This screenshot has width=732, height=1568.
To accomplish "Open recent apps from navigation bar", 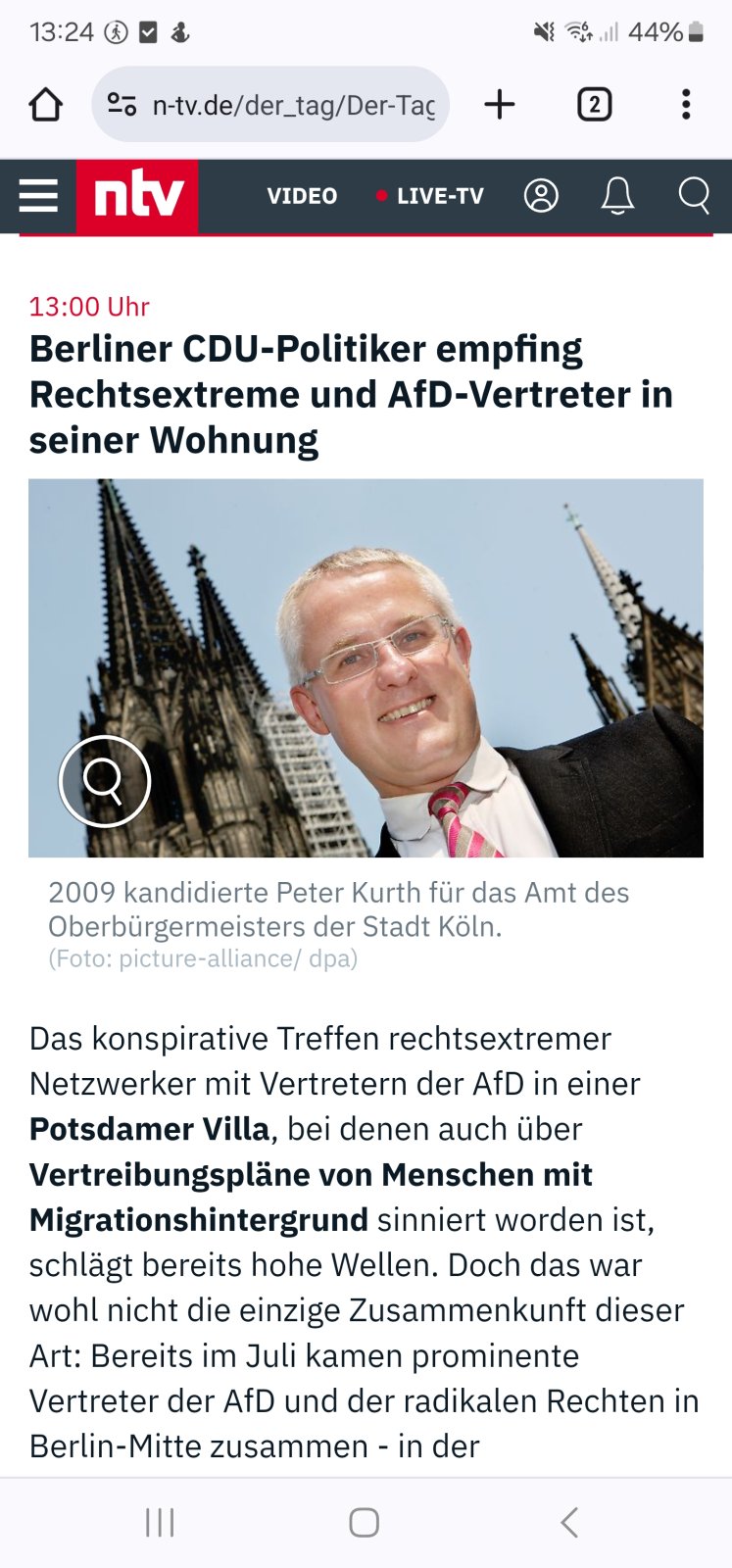I will pos(160,1522).
